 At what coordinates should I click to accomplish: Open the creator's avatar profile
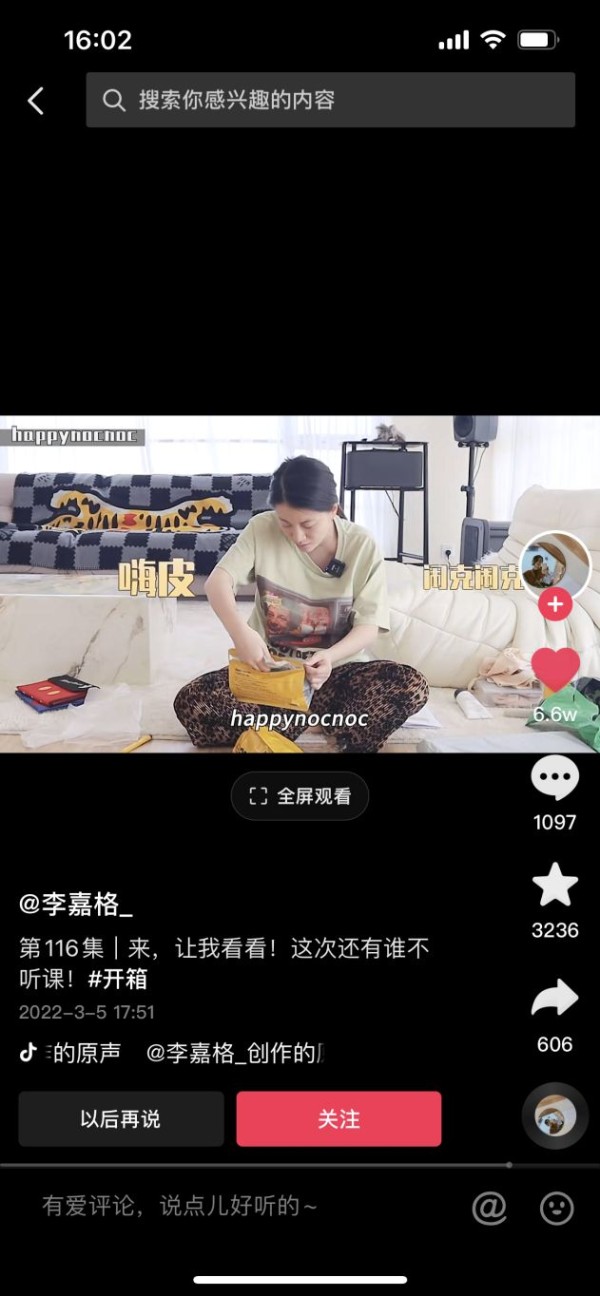click(555, 565)
